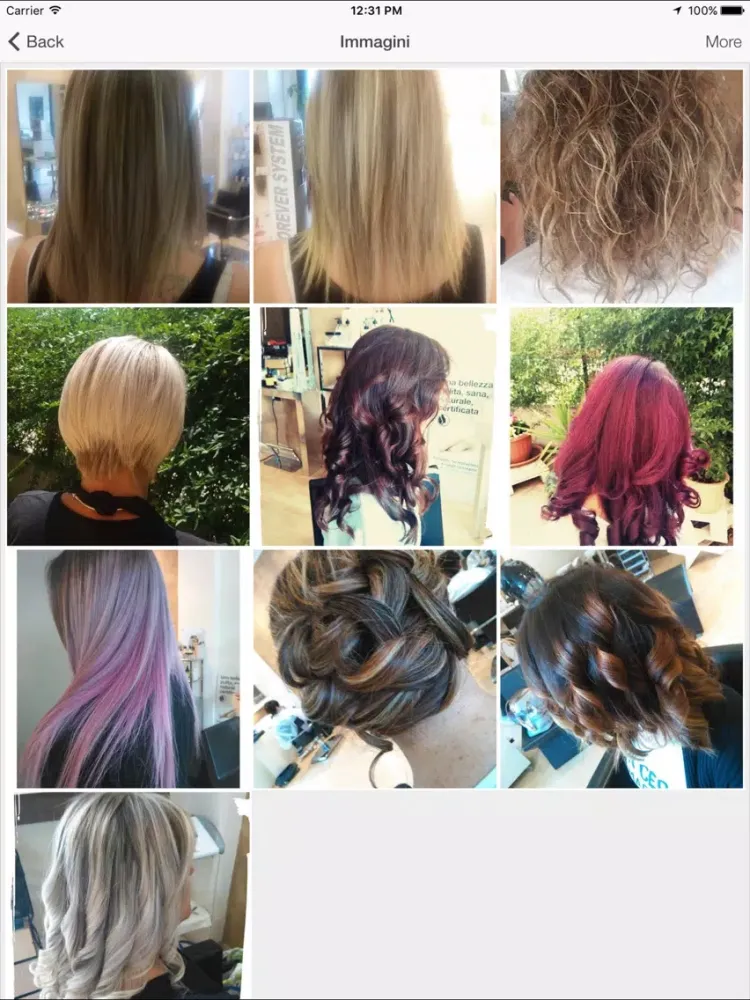Open the More menu

722,41
